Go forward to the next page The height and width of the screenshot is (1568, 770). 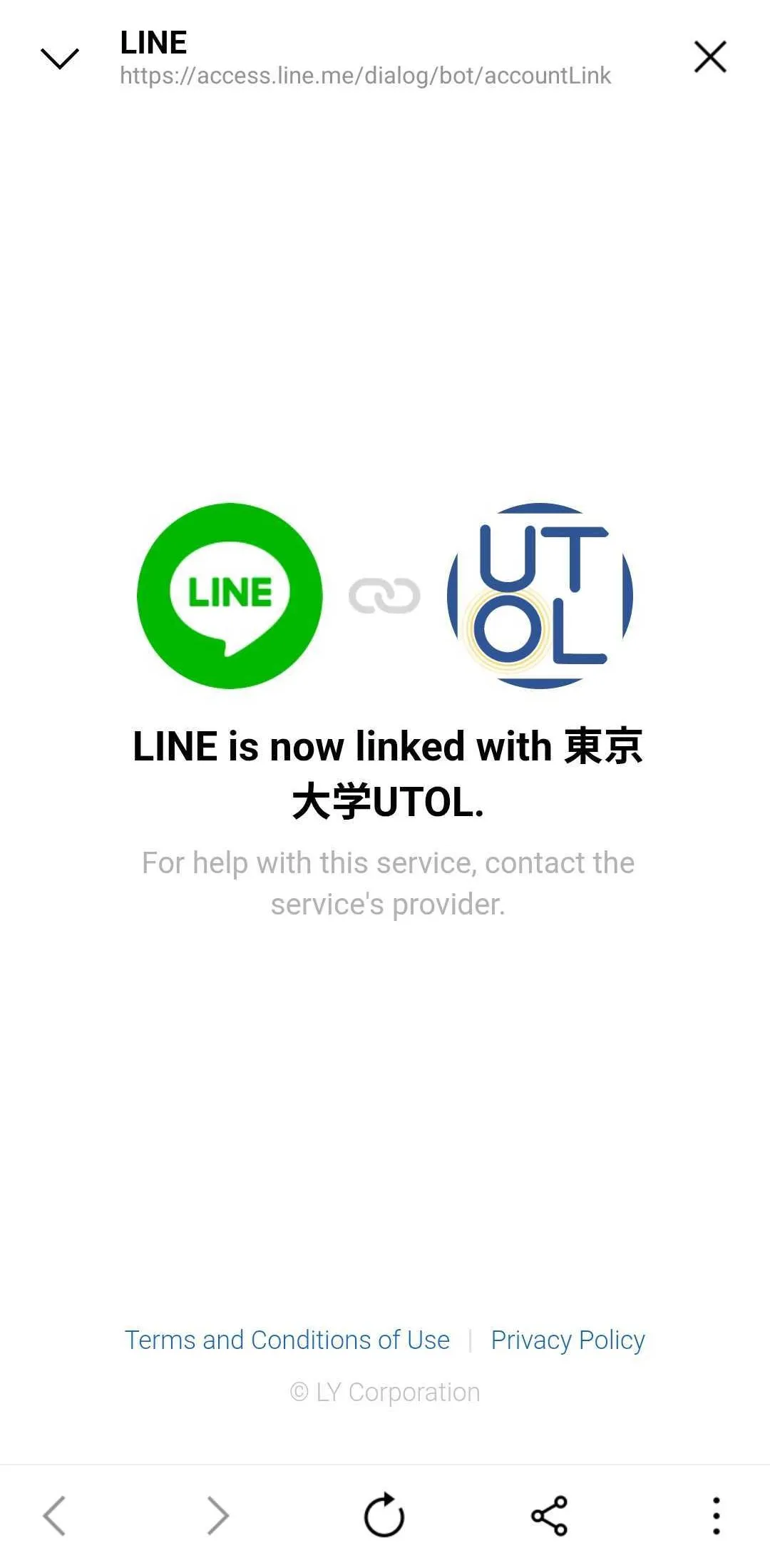click(x=217, y=1515)
